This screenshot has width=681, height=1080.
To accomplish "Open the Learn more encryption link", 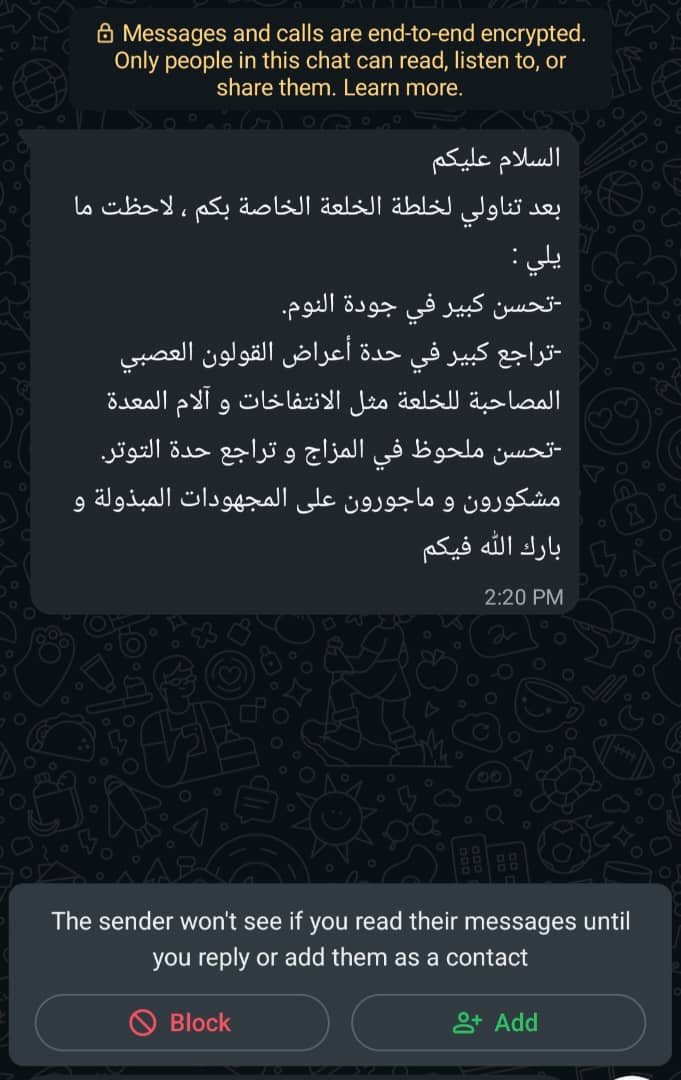I will (402, 87).
